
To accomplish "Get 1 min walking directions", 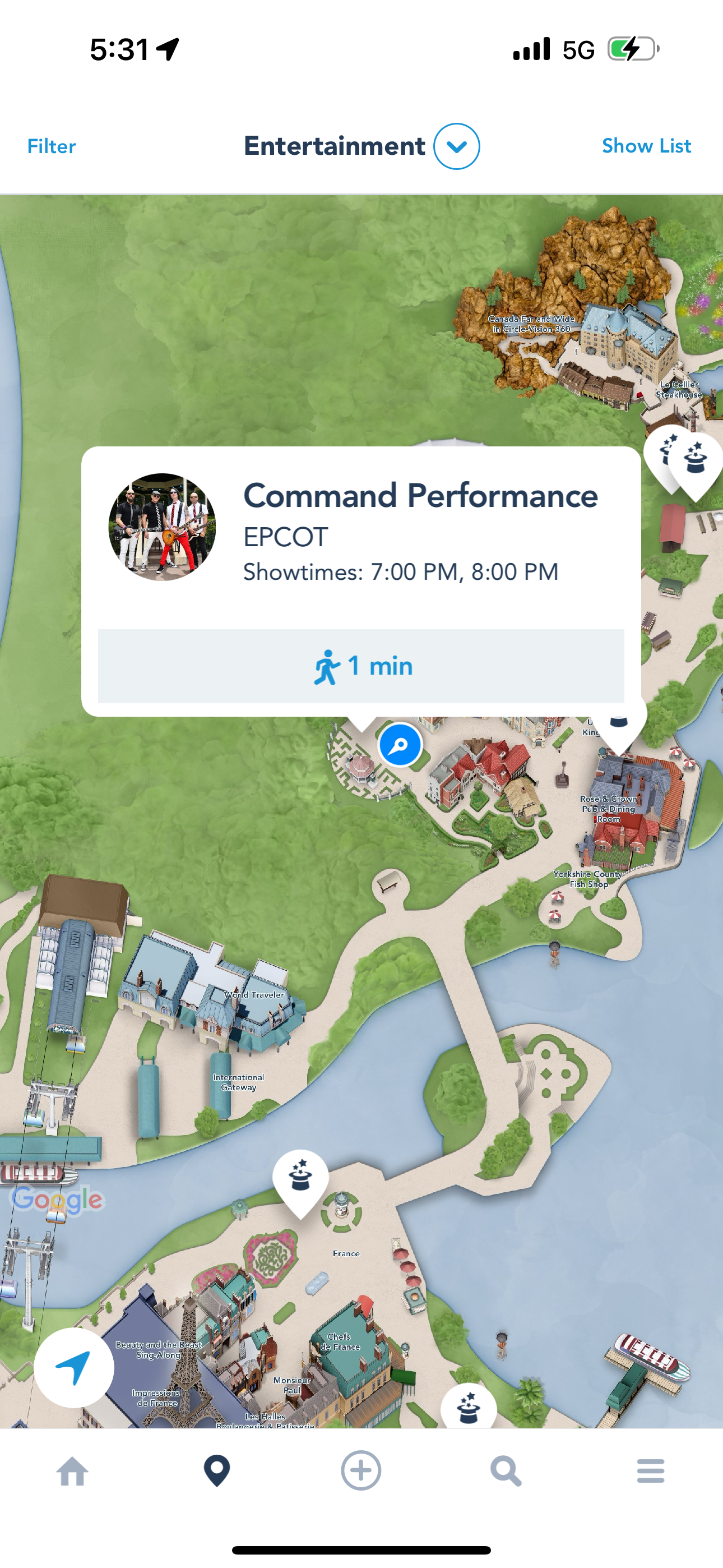I will click(x=361, y=666).
